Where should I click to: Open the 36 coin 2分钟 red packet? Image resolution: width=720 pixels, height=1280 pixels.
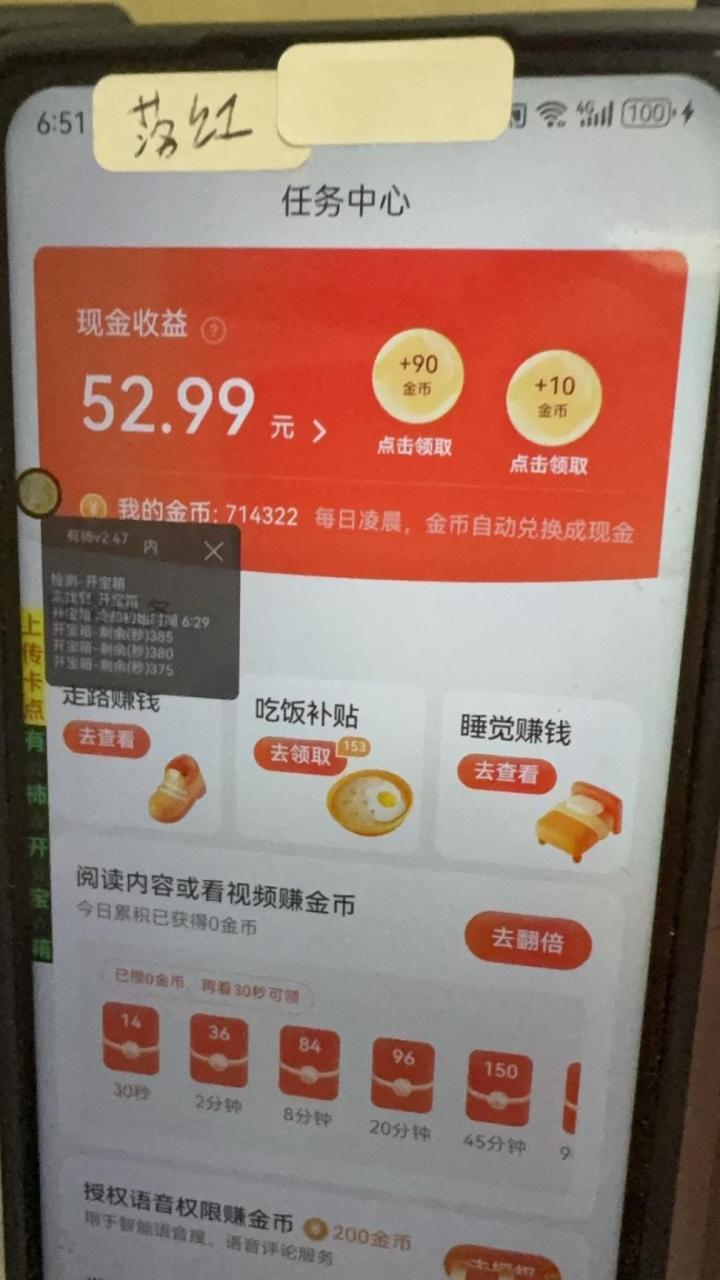tap(219, 1050)
